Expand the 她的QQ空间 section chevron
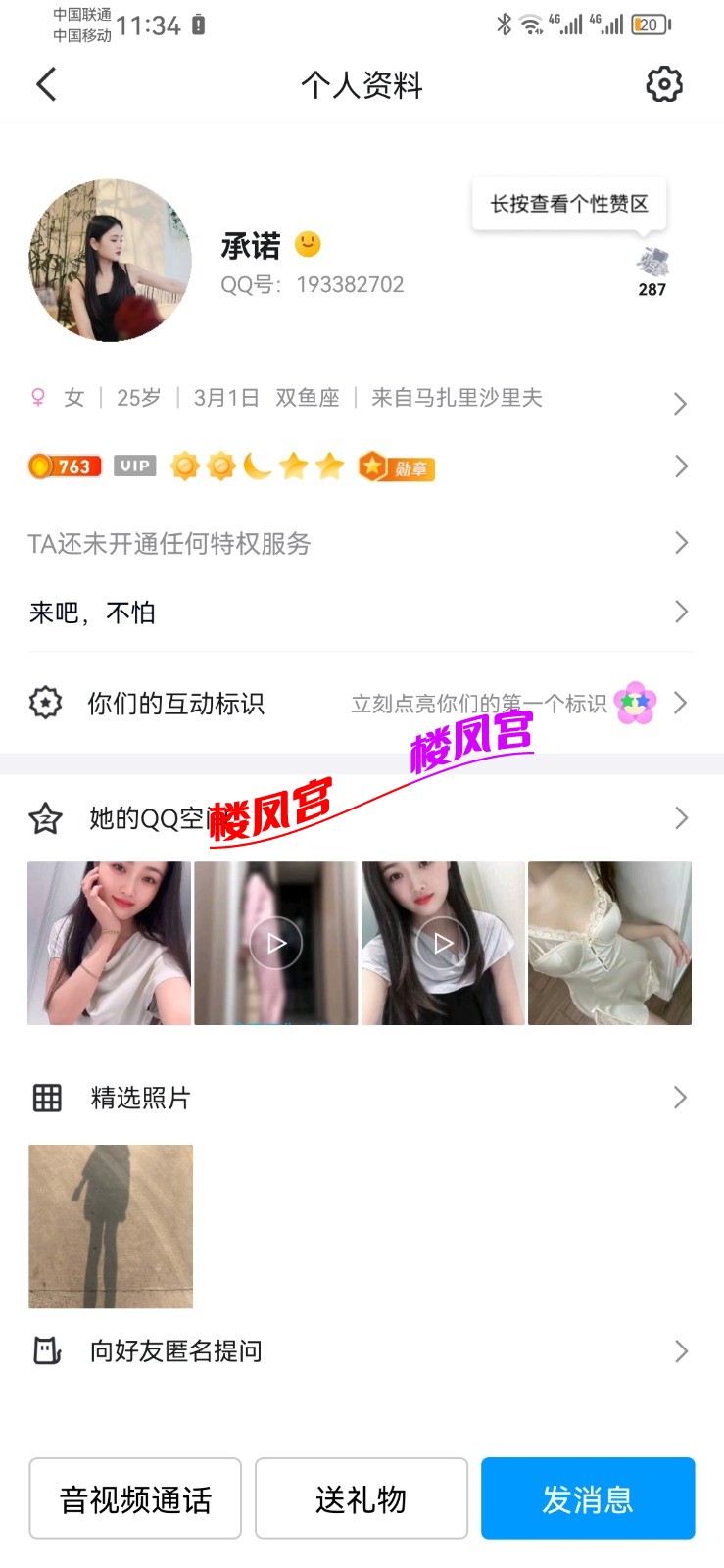Screen dimensions: 724x1568 (x=681, y=817)
